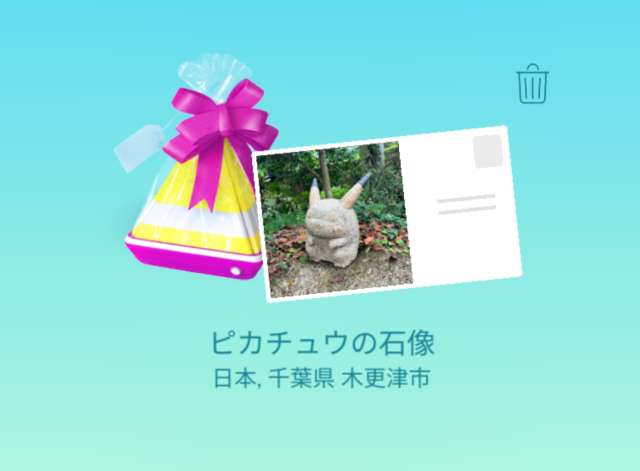Viewport: 640px width, 471px height.
Task: Delete this gift with the trash icon
Action: 533,84
